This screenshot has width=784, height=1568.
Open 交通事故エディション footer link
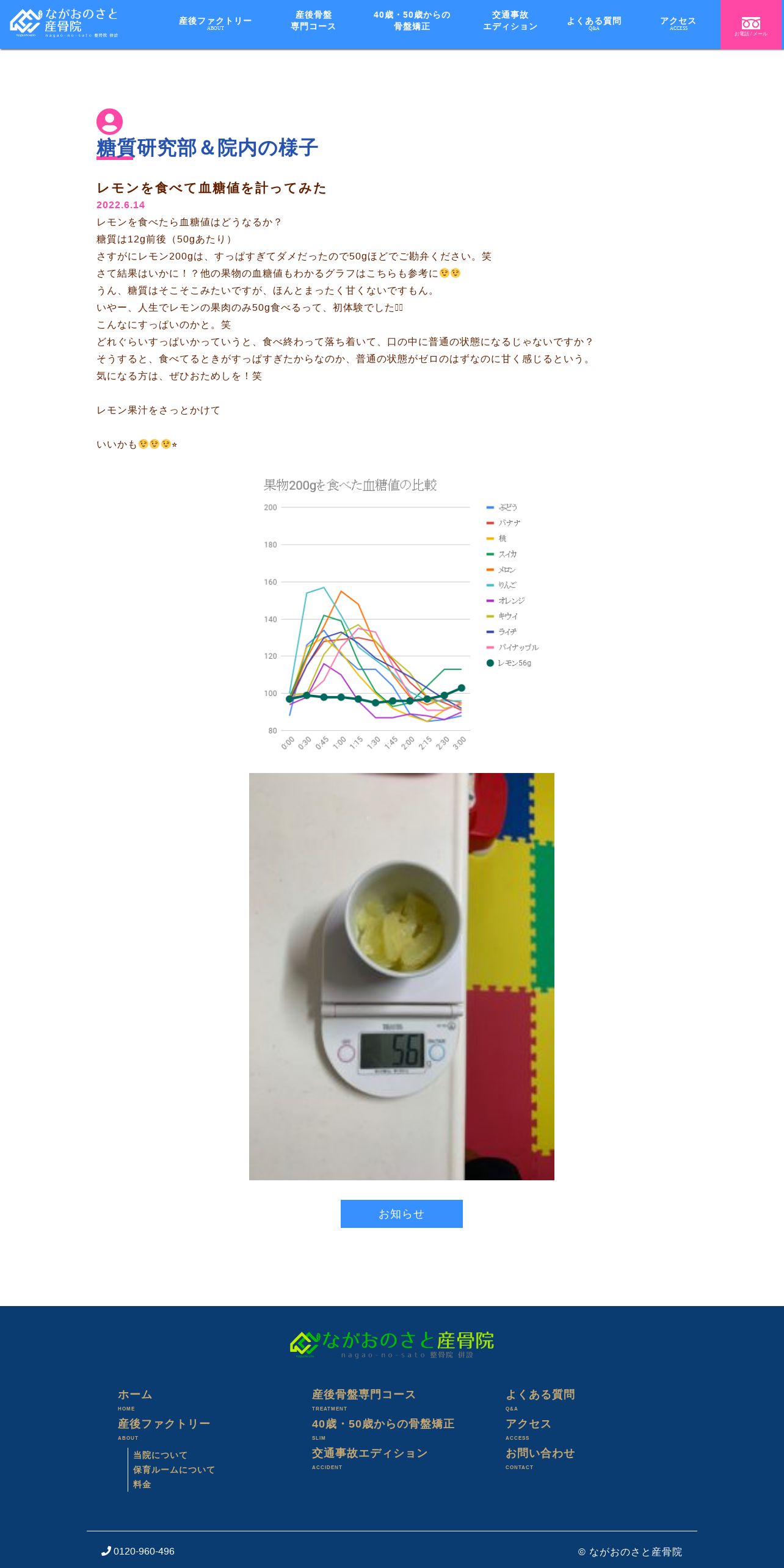pos(370,1457)
